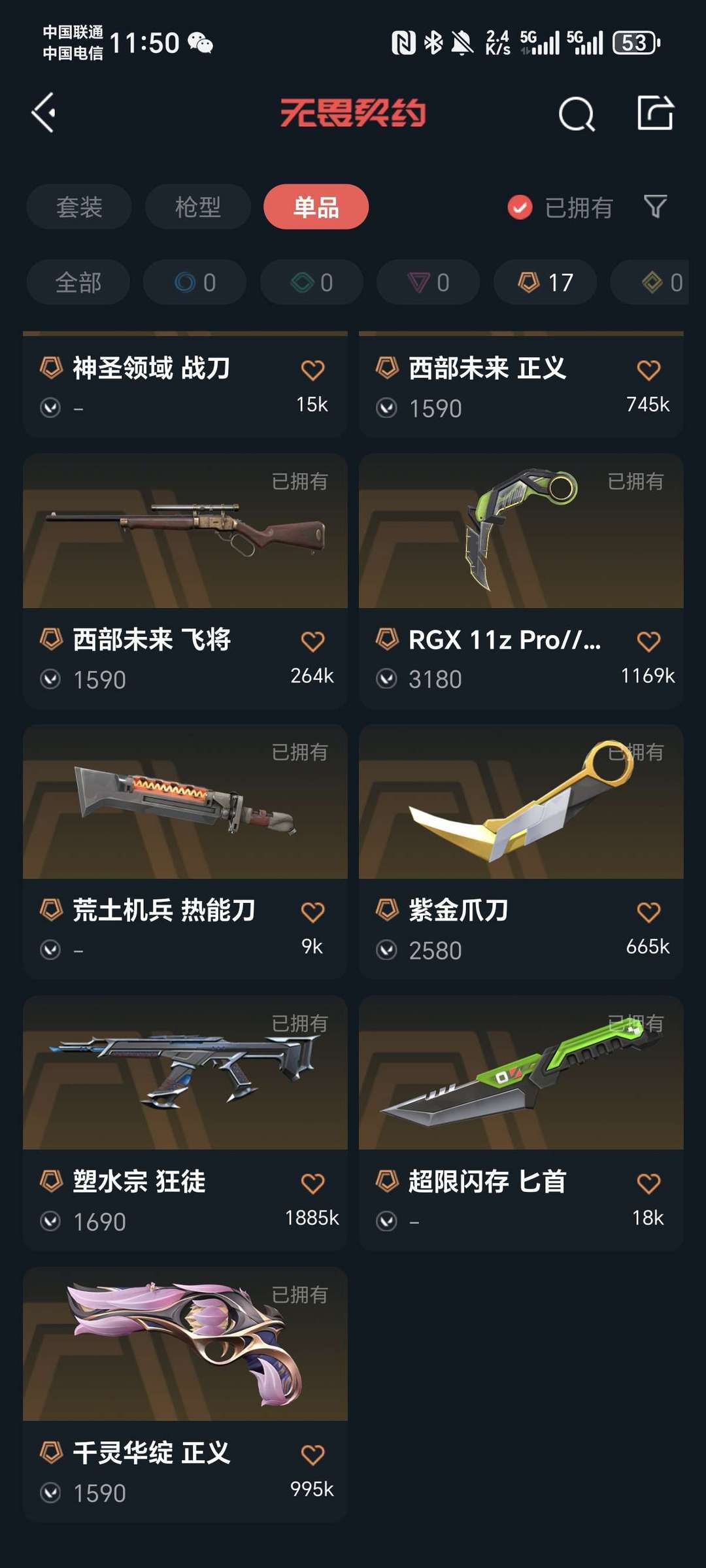Select the 单品 tab

[315, 206]
